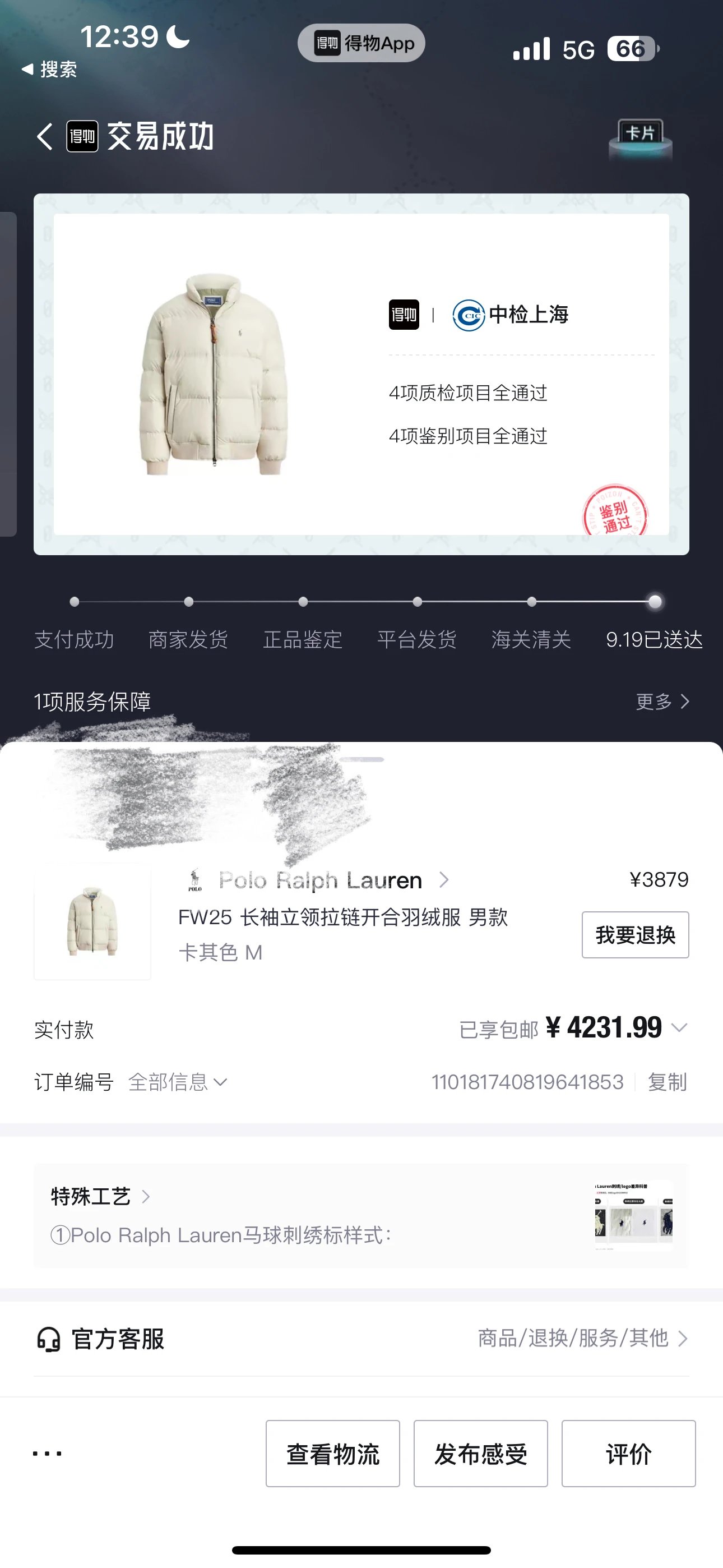The width and height of the screenshot is (723, 1568).
Task: Open the 卡片 icon
Action: pyautogui.click(x=640, y=137)
